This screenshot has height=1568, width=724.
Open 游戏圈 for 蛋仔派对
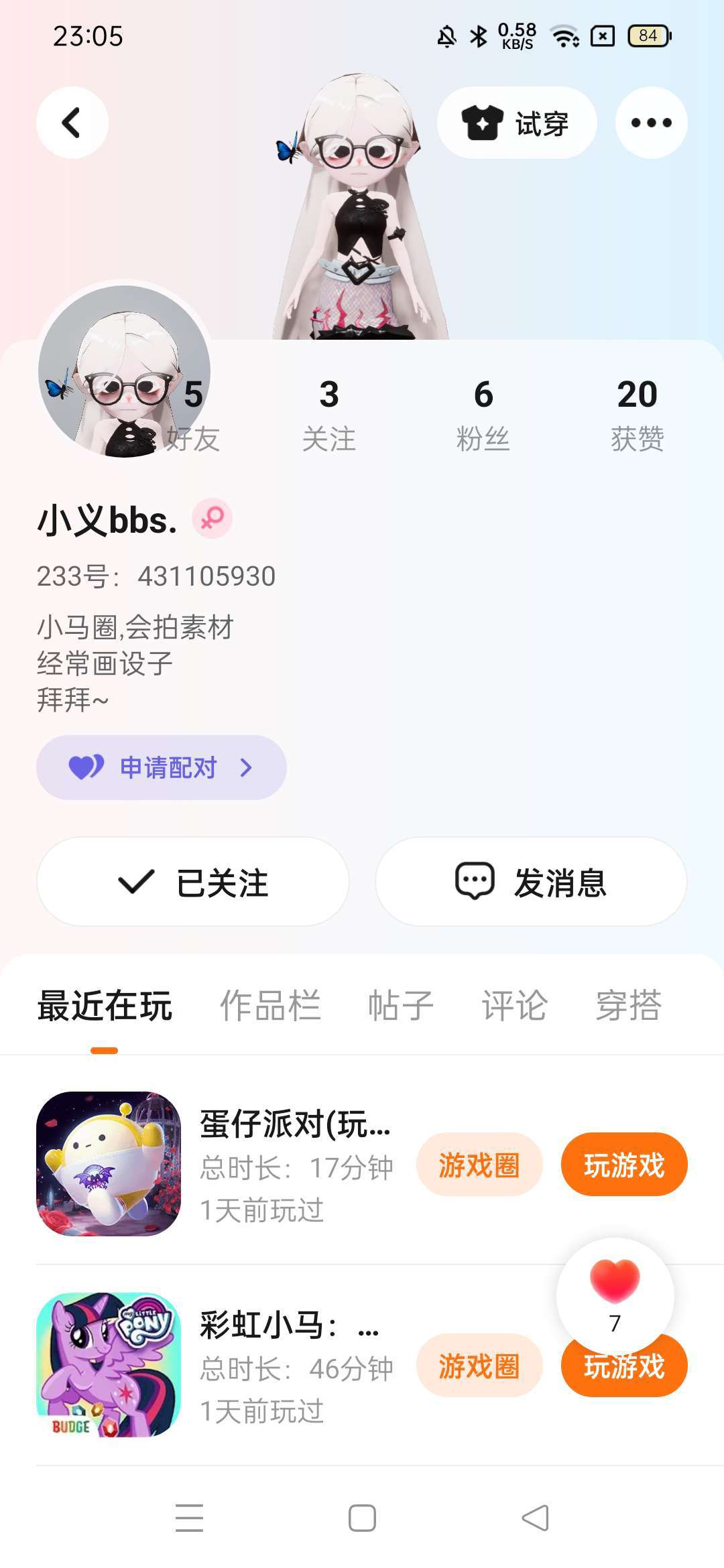[479, 1165]
